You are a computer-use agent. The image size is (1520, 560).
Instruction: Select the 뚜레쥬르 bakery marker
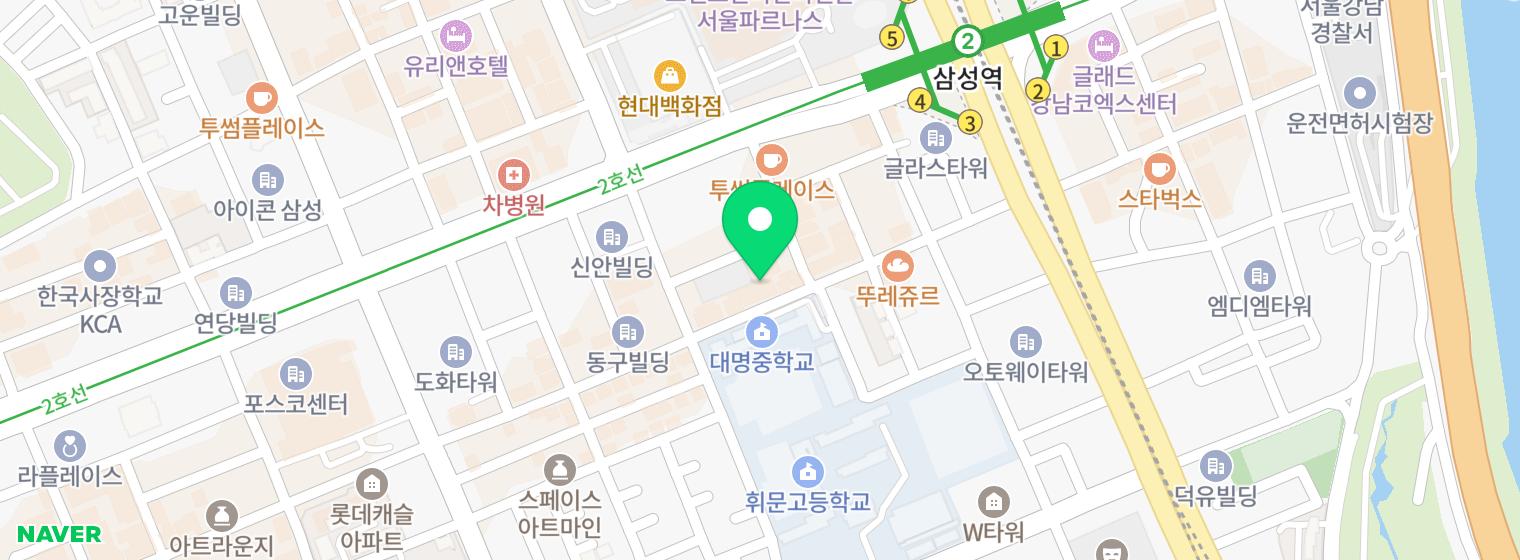point(898,266)
